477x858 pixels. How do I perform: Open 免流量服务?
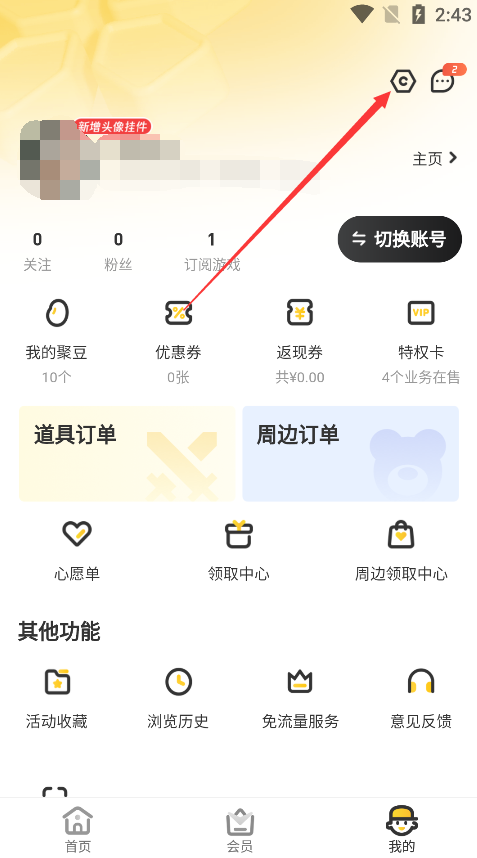tap(300, 698)
